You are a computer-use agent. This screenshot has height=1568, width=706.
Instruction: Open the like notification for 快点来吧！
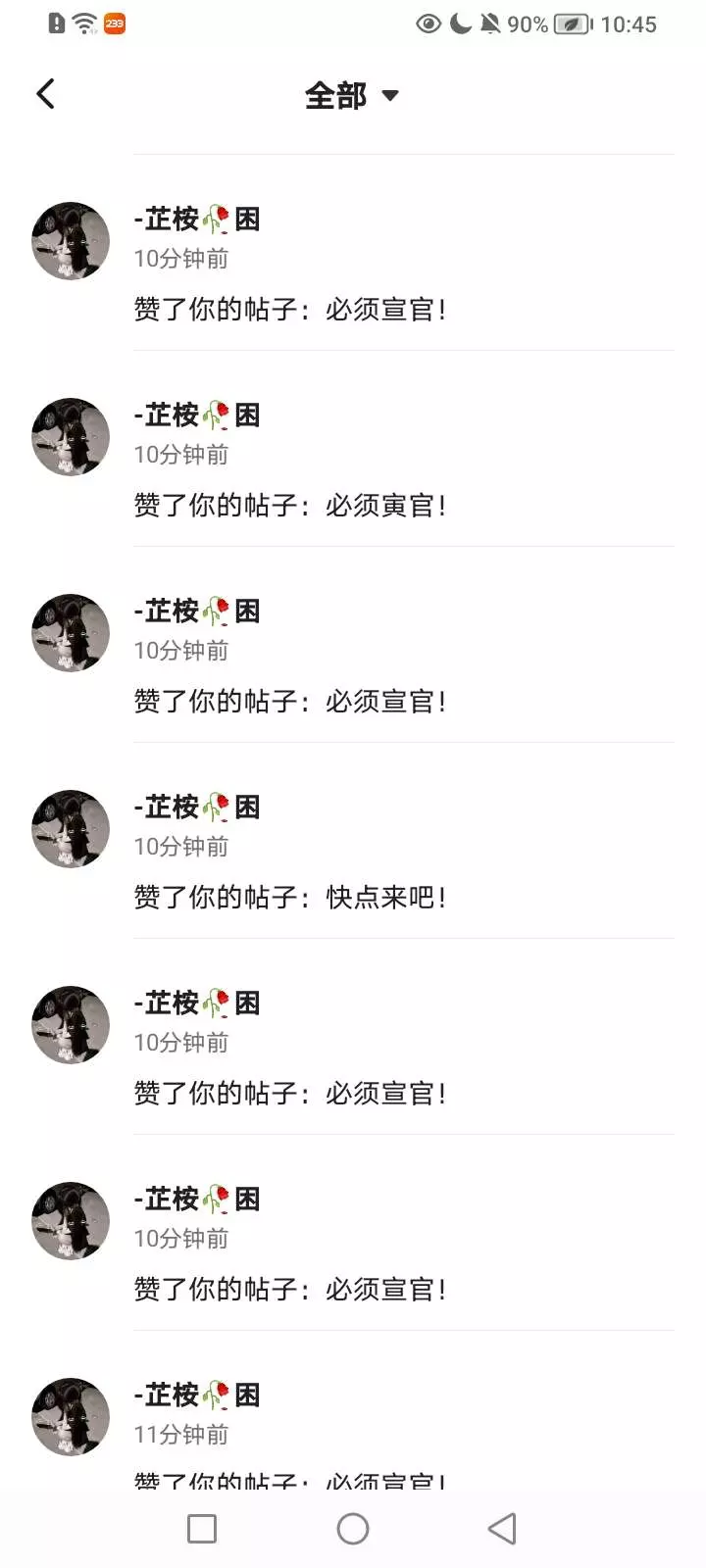tap(290, 897)
